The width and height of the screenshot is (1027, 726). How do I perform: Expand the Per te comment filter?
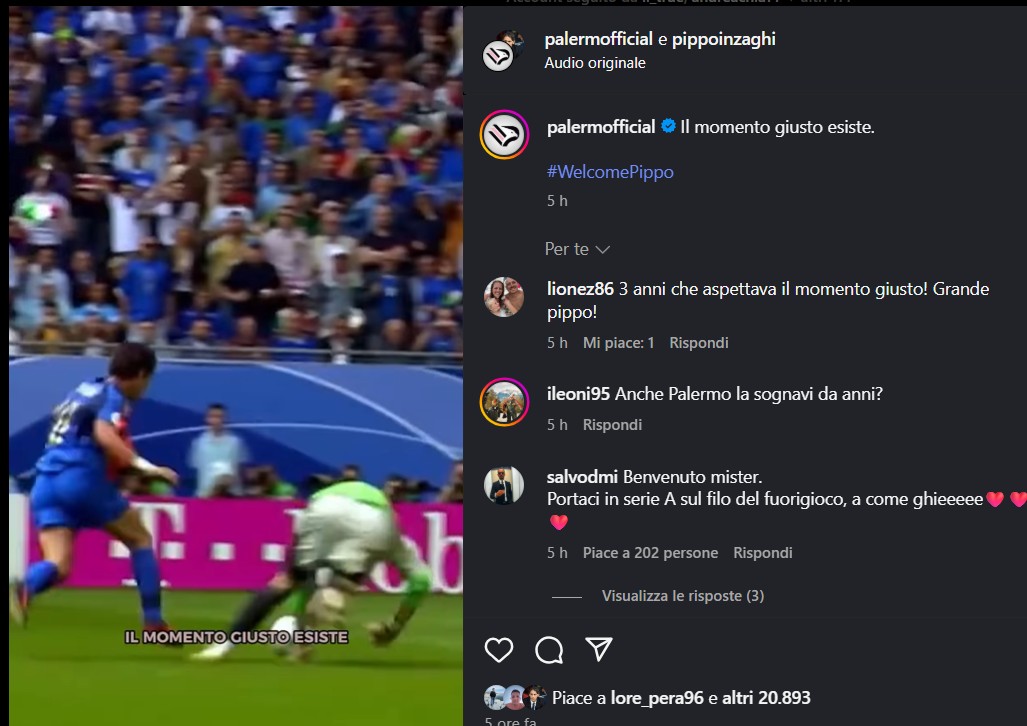point(577,249)
